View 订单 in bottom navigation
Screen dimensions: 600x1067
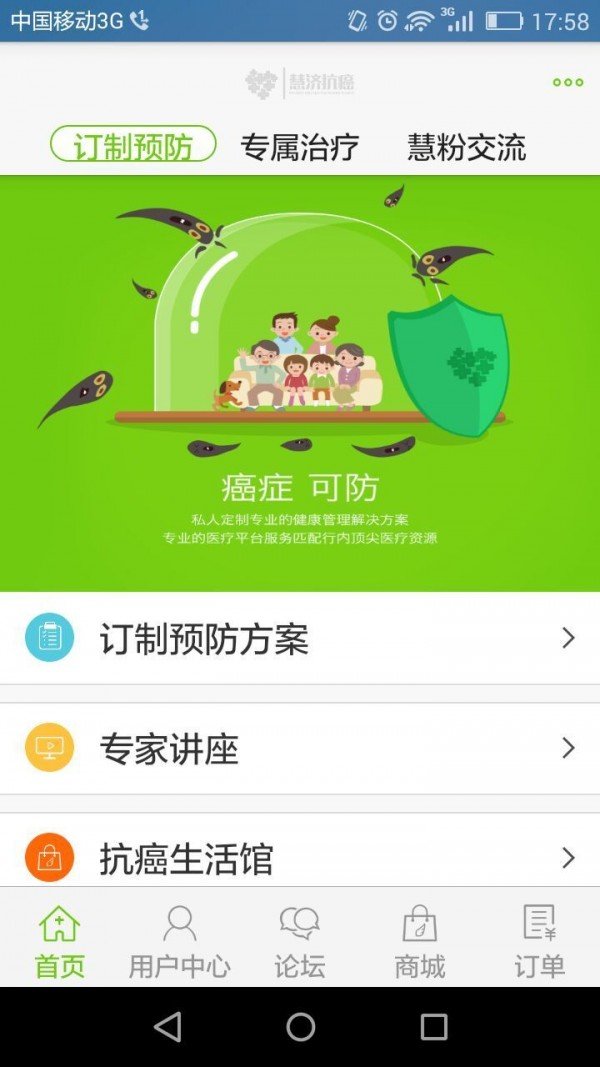[x=539, y=941]
